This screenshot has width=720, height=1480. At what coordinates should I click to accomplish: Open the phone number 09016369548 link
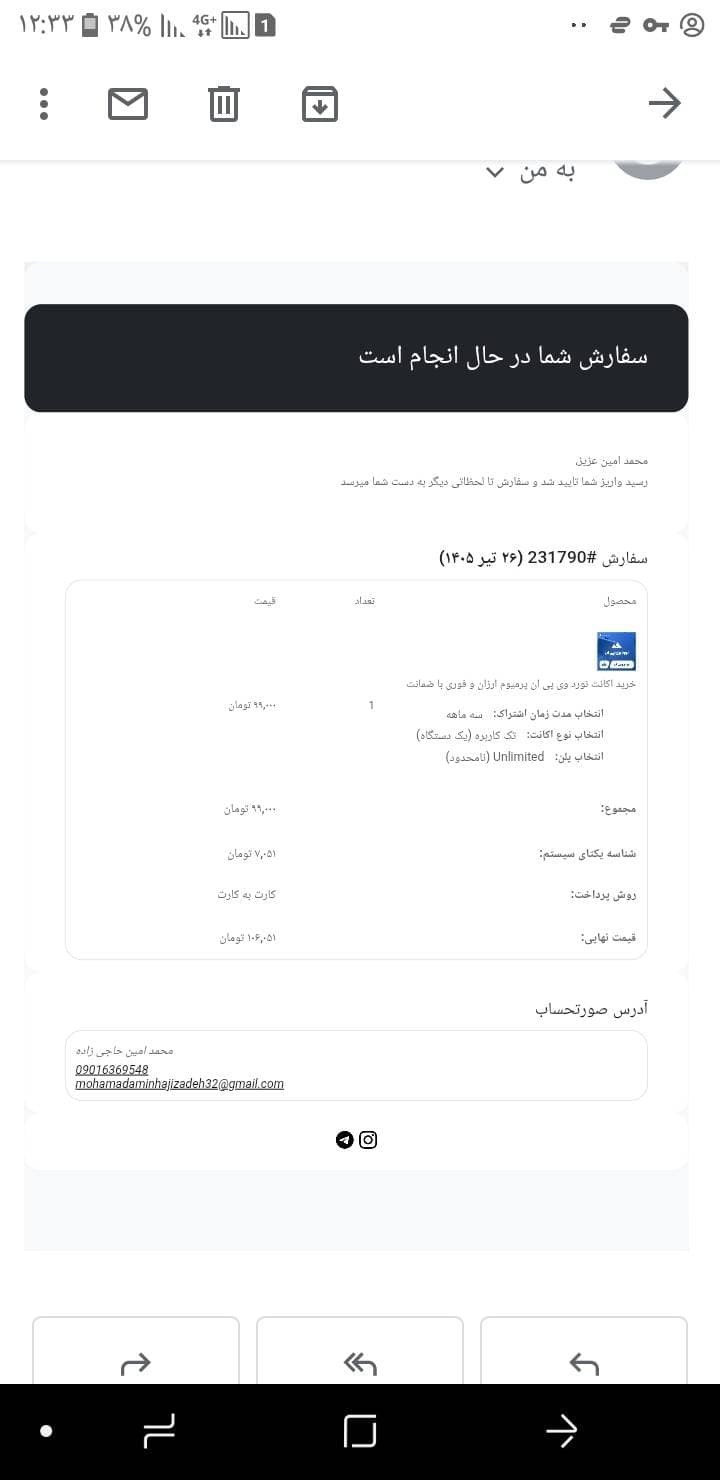point(112,1070)
